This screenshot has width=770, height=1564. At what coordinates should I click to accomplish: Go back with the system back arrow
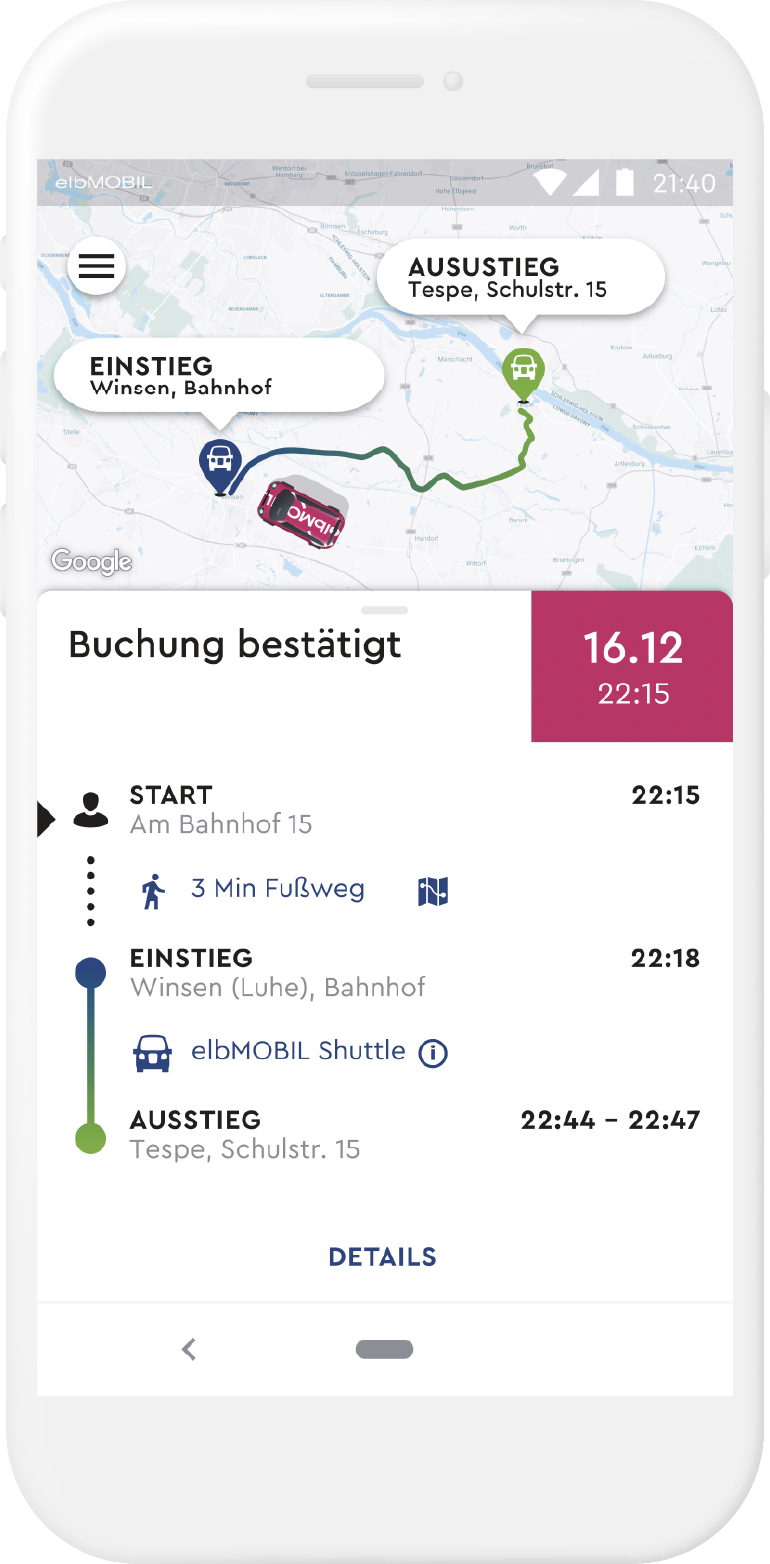click(189, 1349)
